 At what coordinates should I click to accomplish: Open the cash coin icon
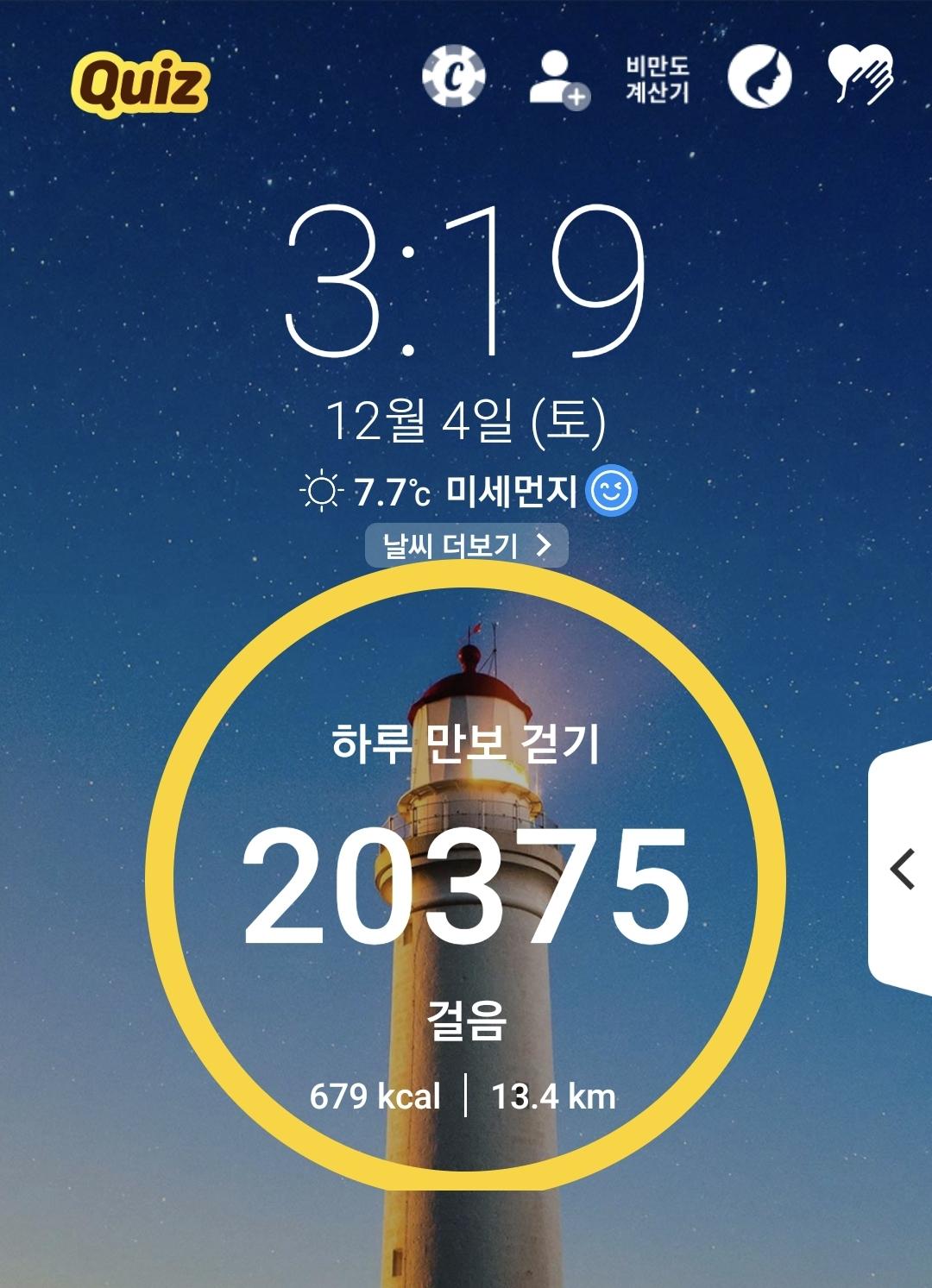(454, 76)
